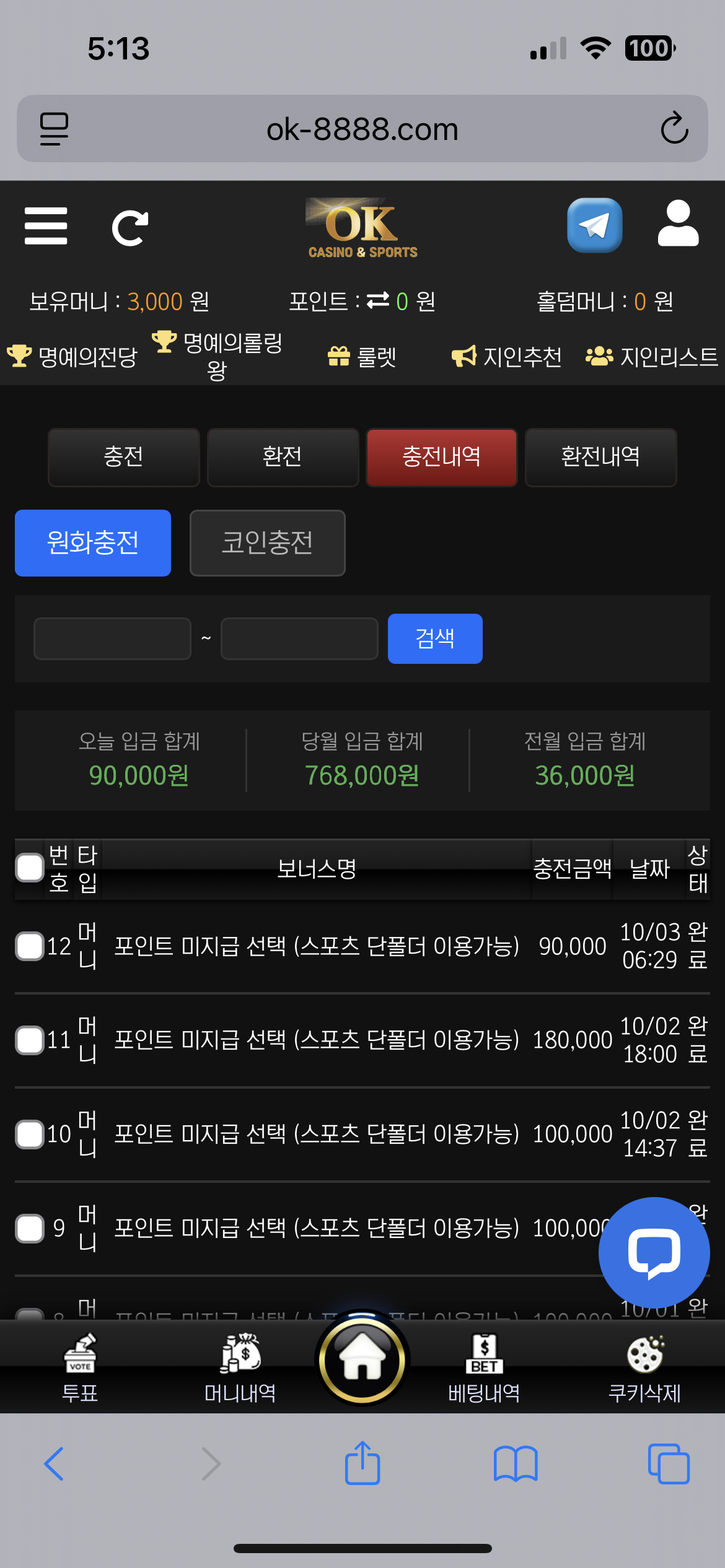The width and height of the screenshot is (725, 1568).
Task: Reload the page in the address bar
Action: pos(674,129)
